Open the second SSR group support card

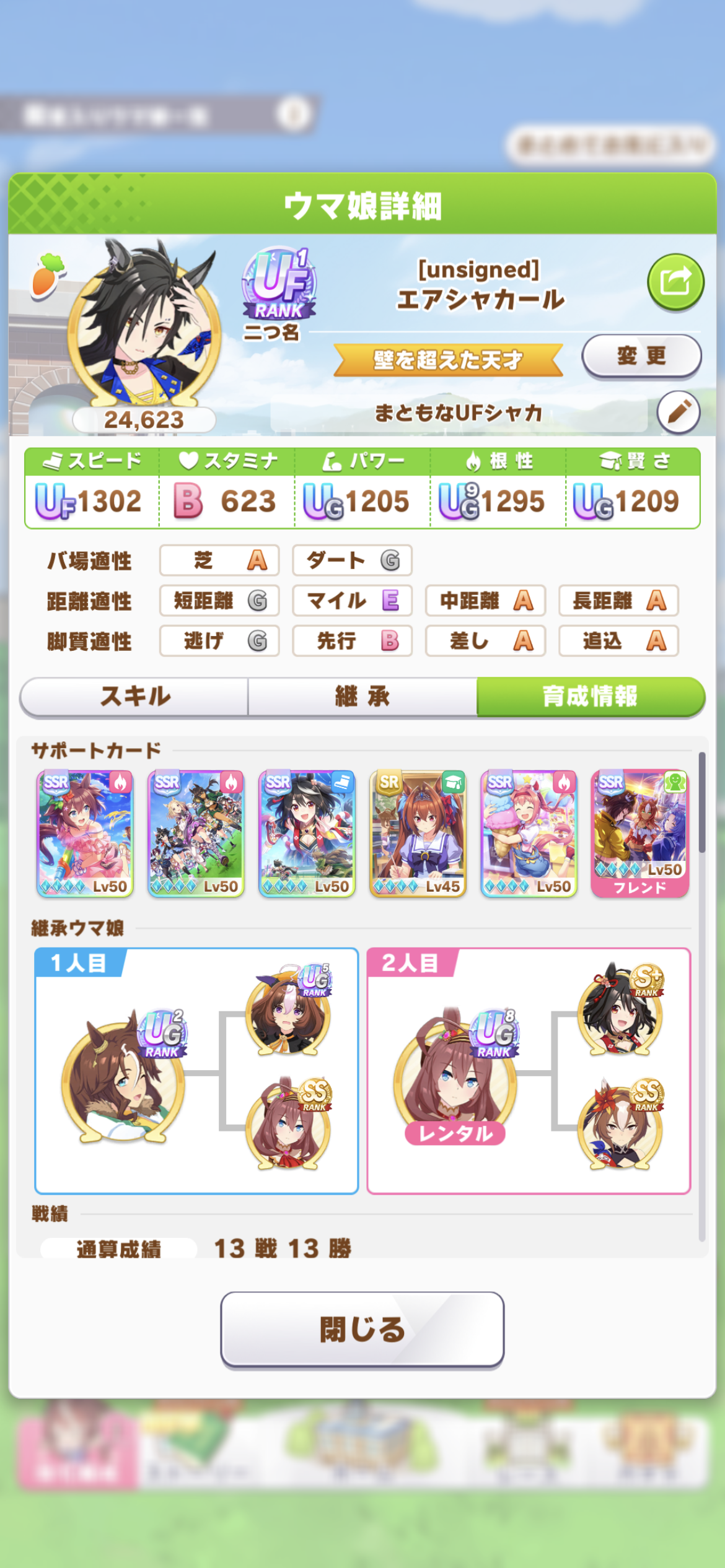196,833
